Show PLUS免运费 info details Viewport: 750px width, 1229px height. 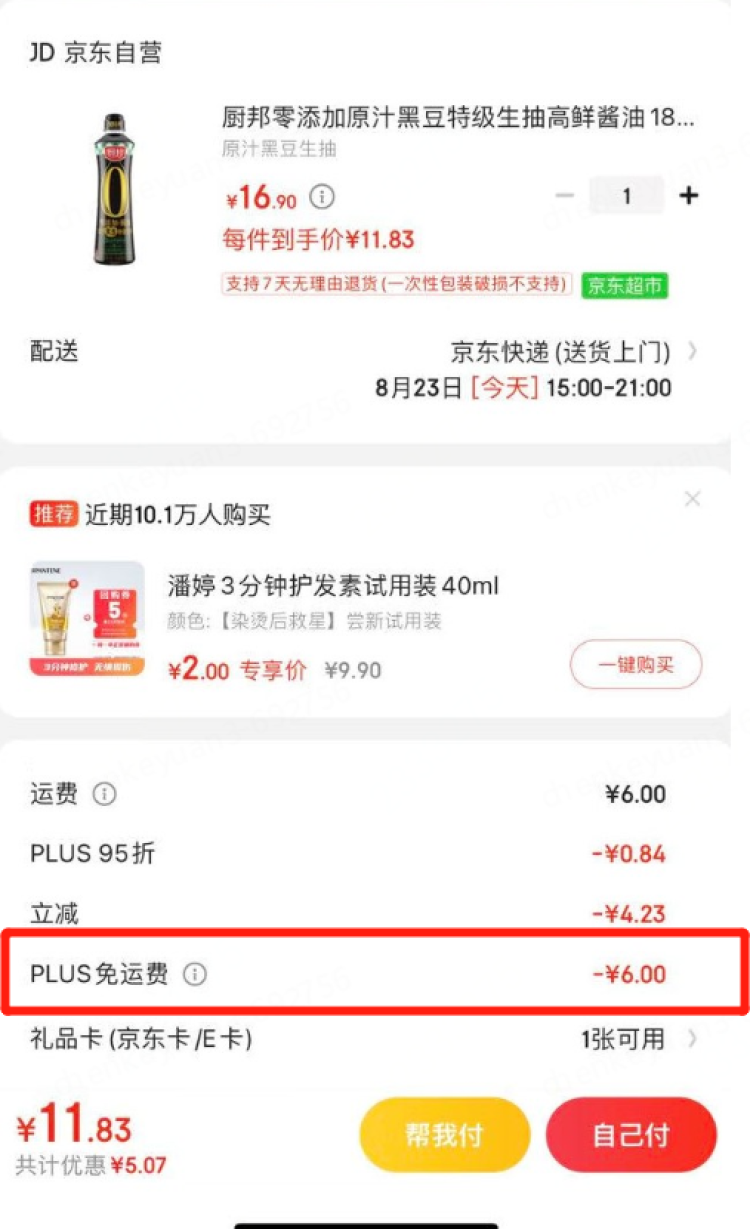pyautogui.click(x=195, y=974)
